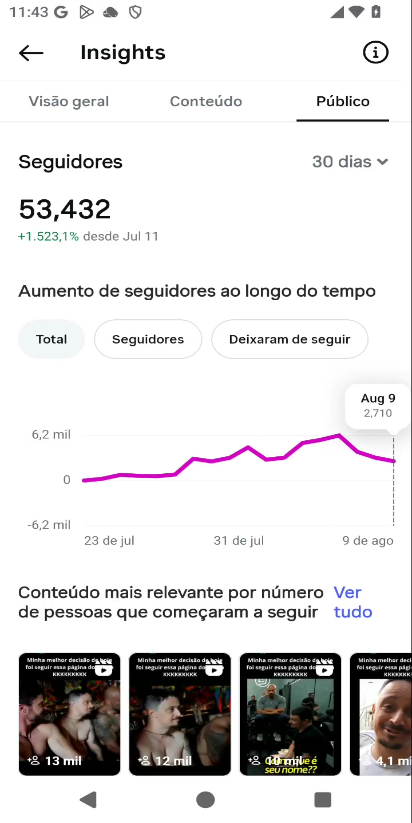Open the Ver tudo link
This screenshot has width=412, height=823.
coord(353,602)
